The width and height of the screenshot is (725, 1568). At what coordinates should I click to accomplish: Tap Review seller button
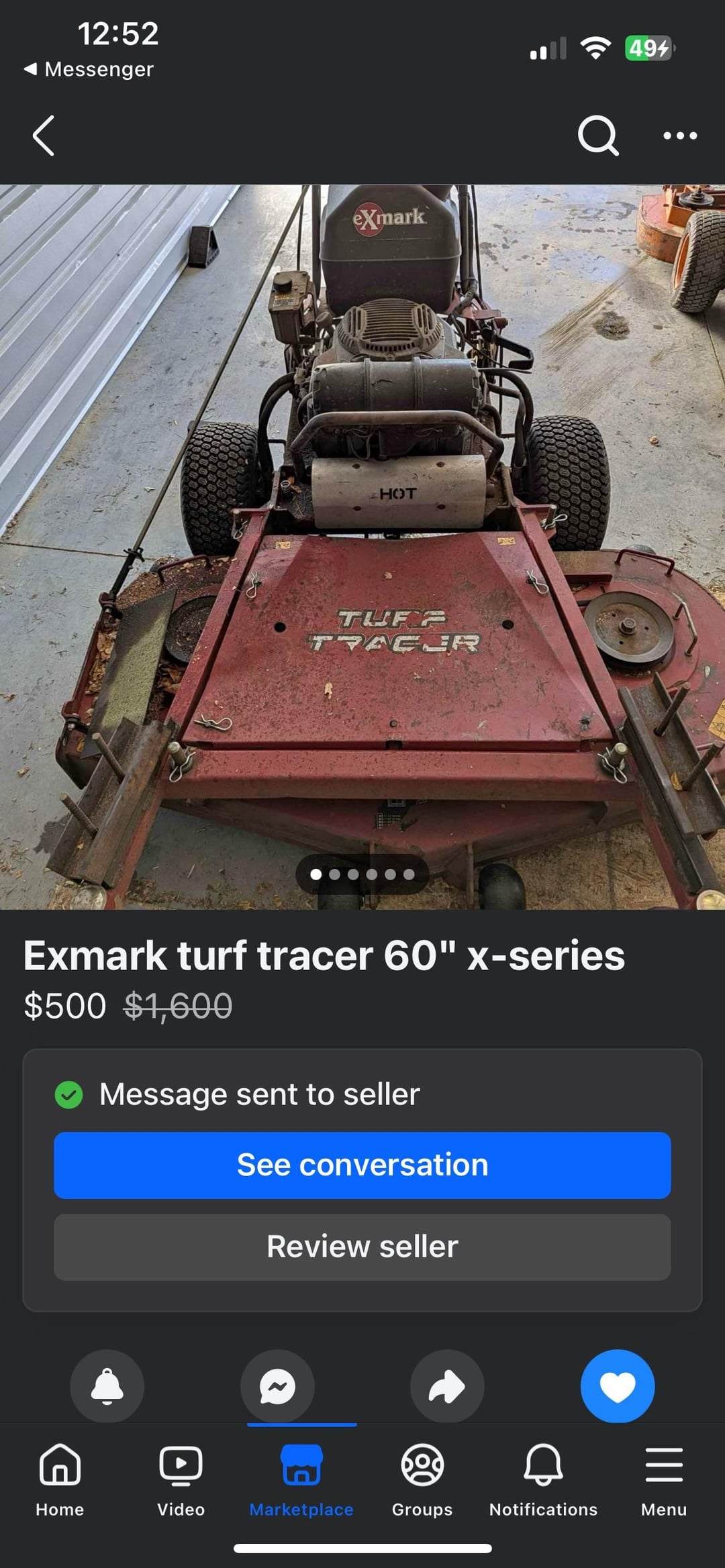pos(362,1247)
